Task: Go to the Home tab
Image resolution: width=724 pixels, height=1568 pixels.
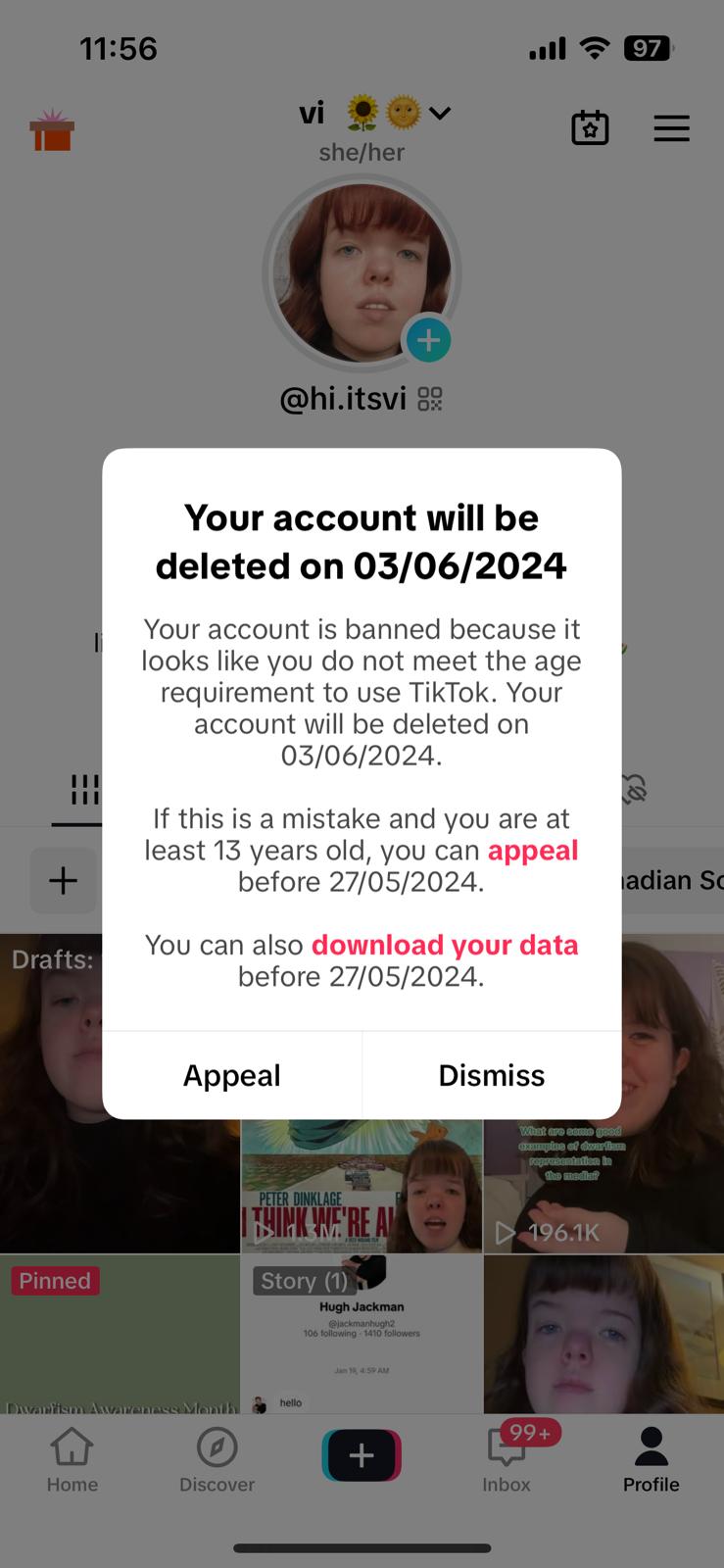Action: coord(72,1459)
